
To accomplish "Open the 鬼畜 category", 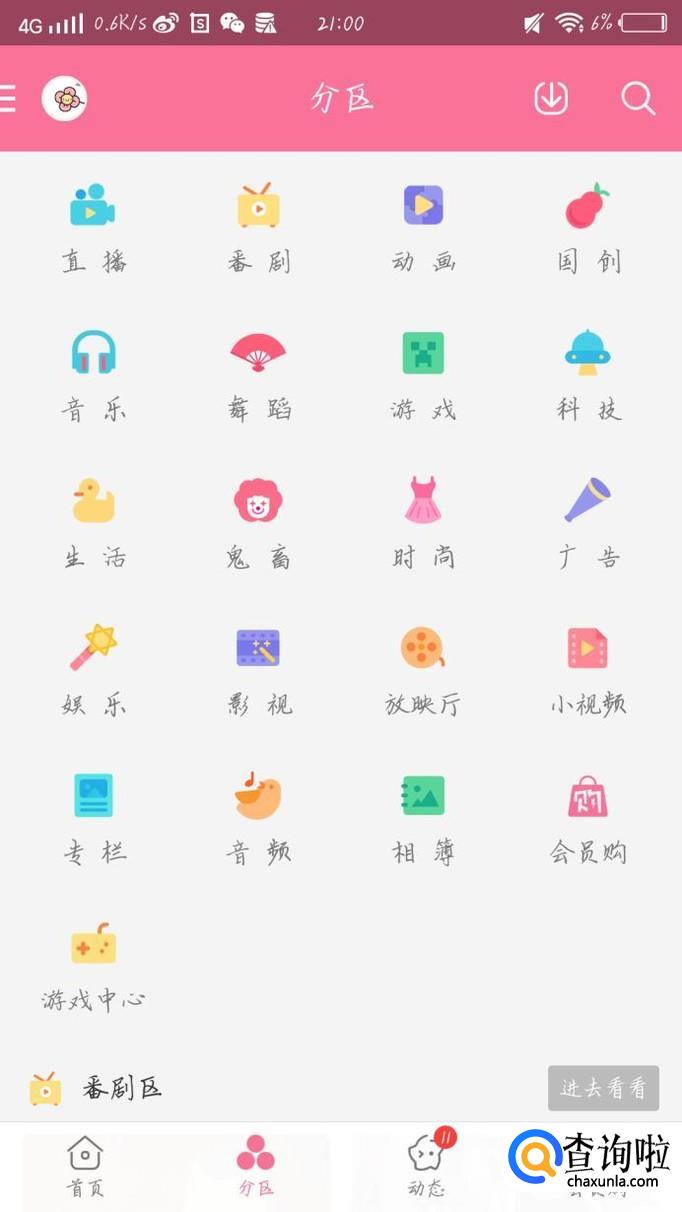I will (x=258, y=522).
